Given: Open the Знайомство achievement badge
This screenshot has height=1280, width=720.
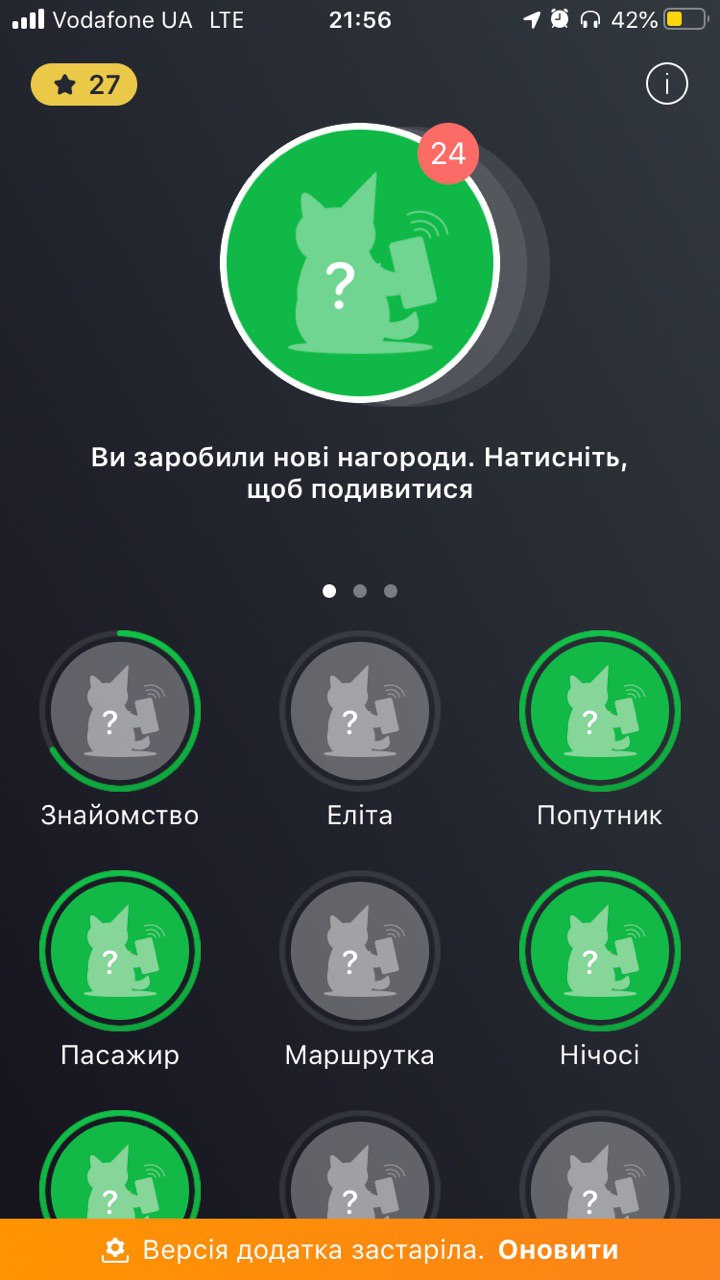Looking at the screenshot, I should tap(120, 711).
